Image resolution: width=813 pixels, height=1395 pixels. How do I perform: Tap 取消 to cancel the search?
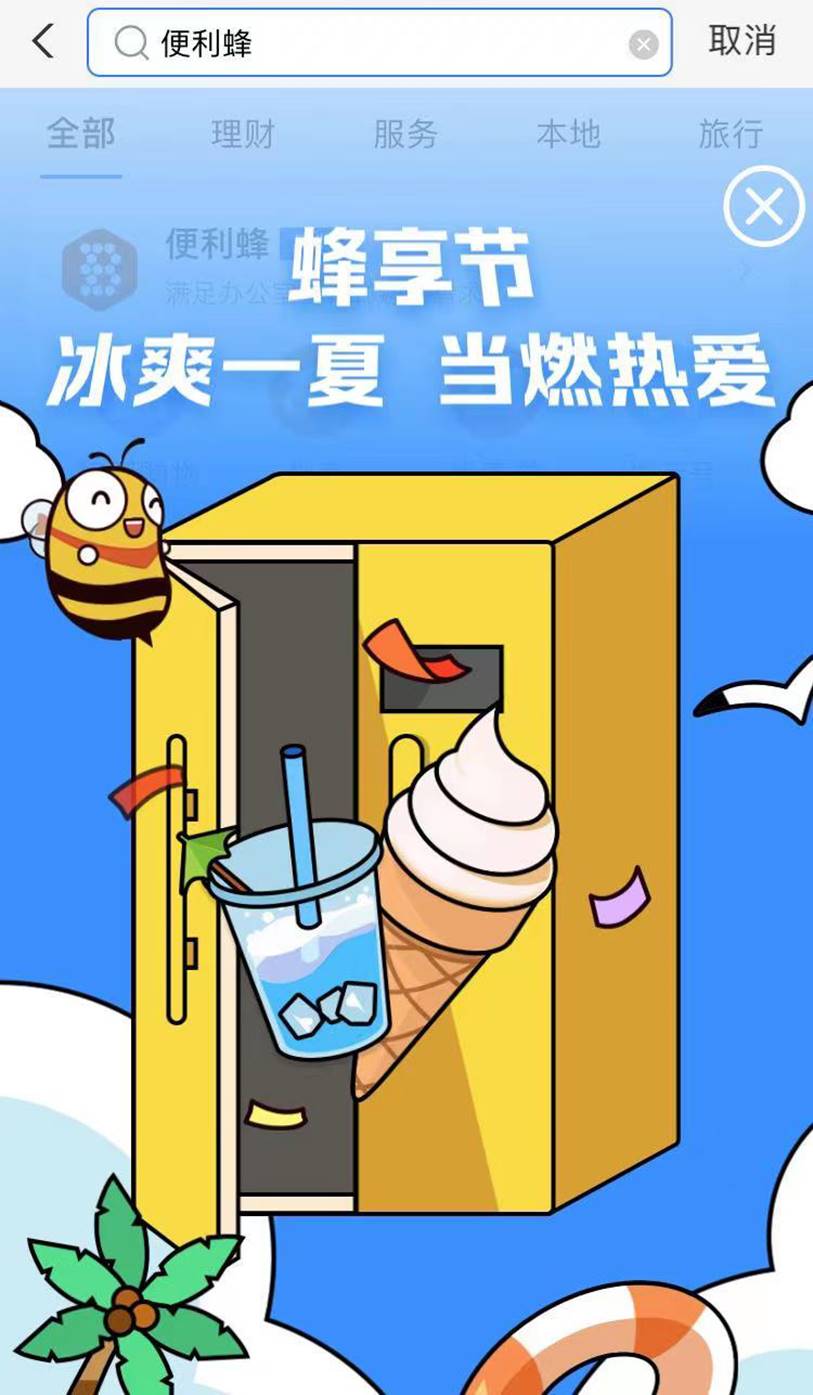[742, 41]
